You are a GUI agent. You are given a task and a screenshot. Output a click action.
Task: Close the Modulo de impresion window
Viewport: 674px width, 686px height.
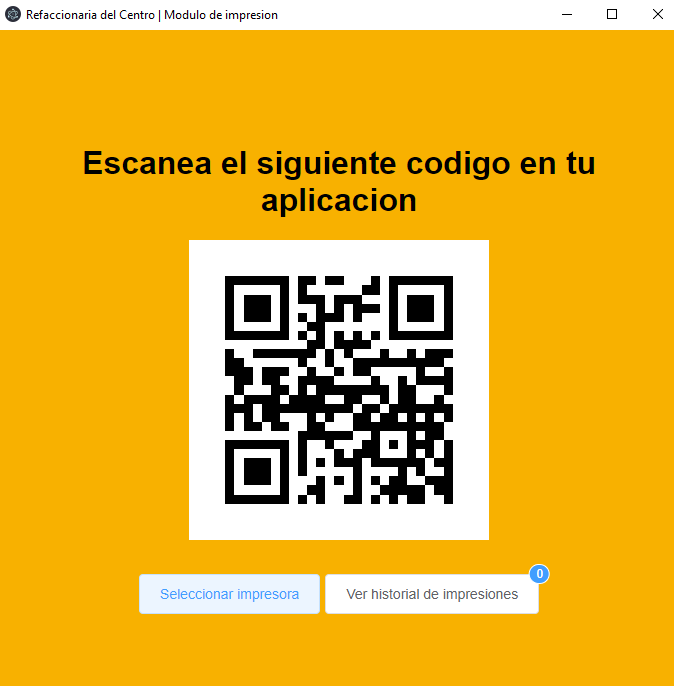coord(656,15)
